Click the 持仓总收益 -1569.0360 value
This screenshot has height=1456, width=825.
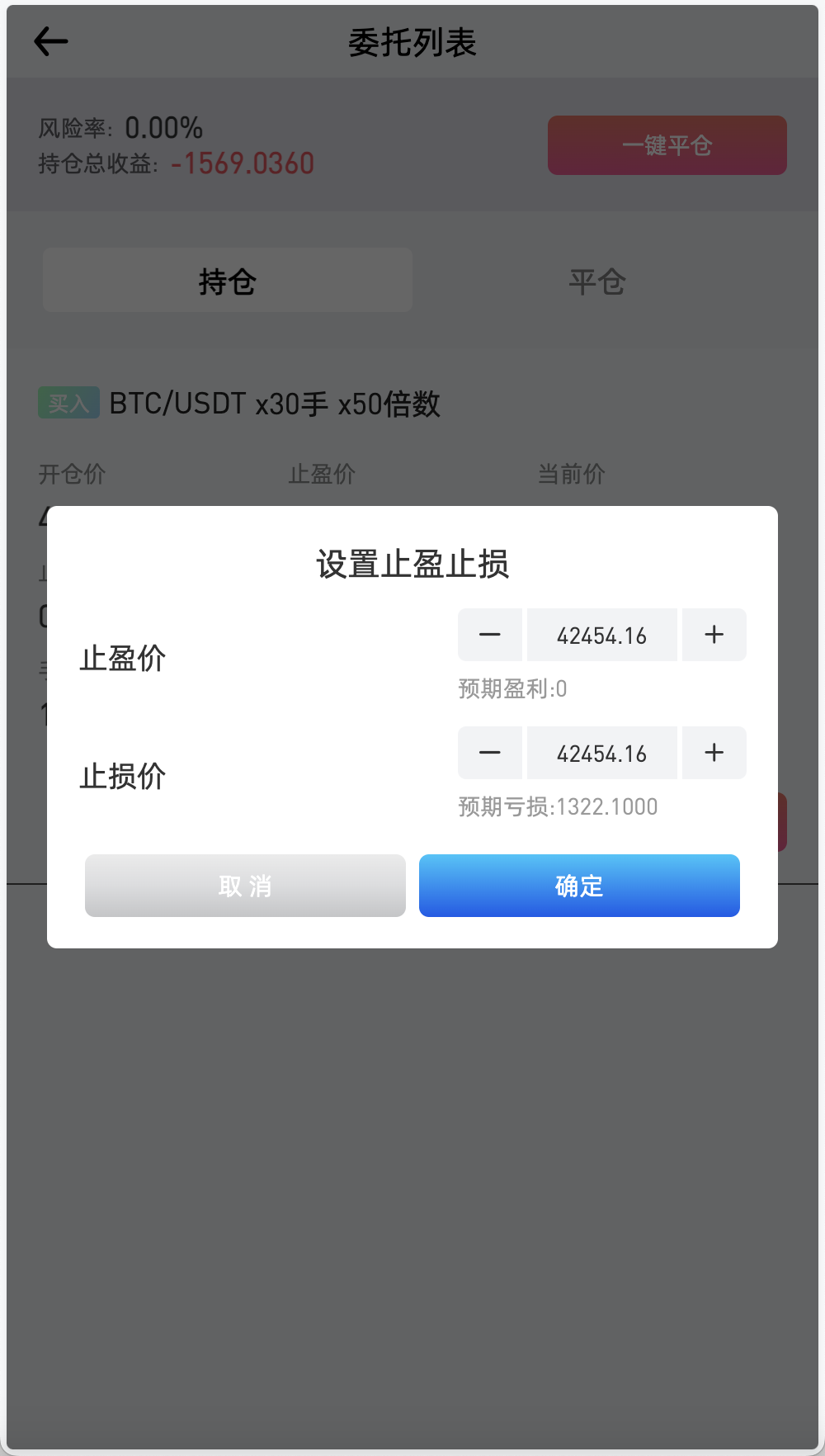(175, 163)
